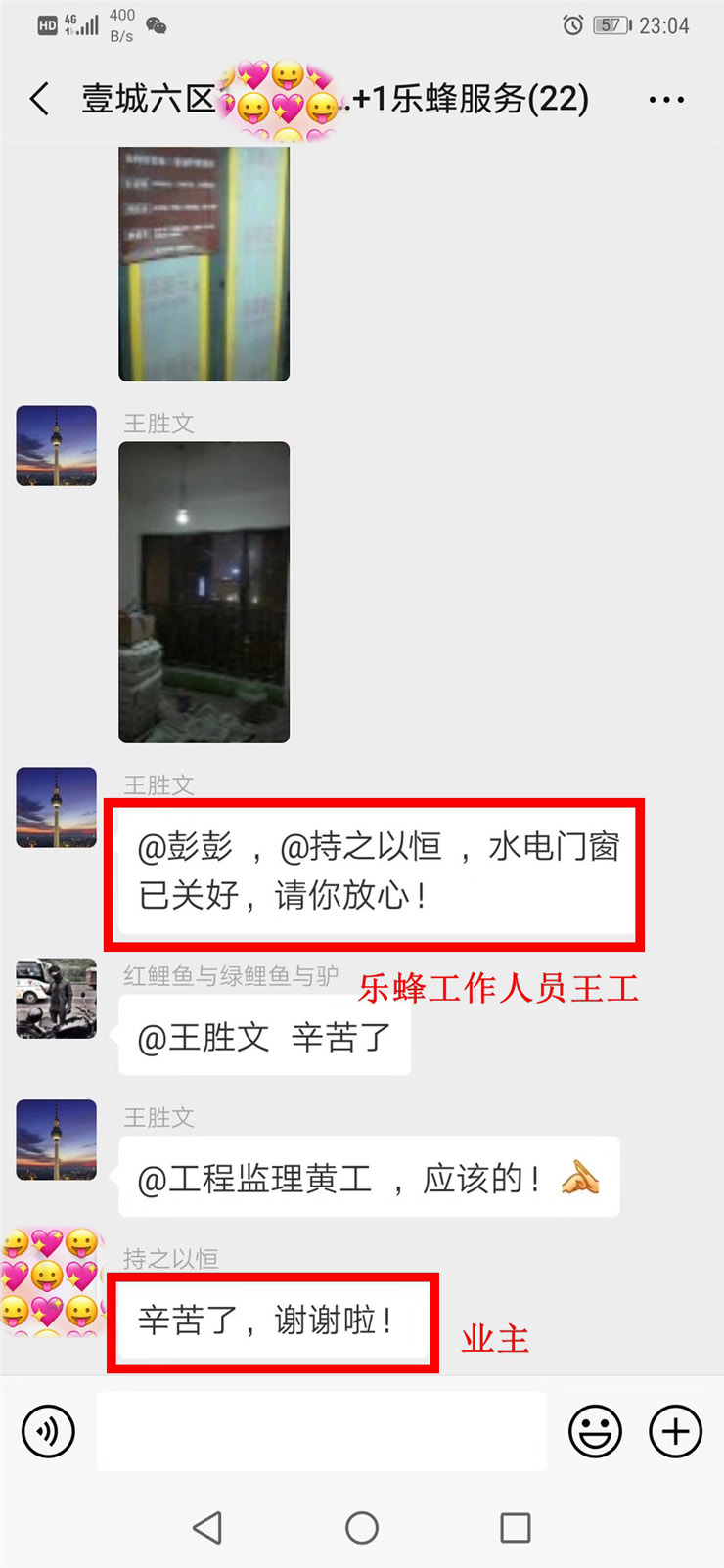This screenshot has width=724, height=1568.
Task: Switch to voice message input
Action: click(x=48, y=1432)
